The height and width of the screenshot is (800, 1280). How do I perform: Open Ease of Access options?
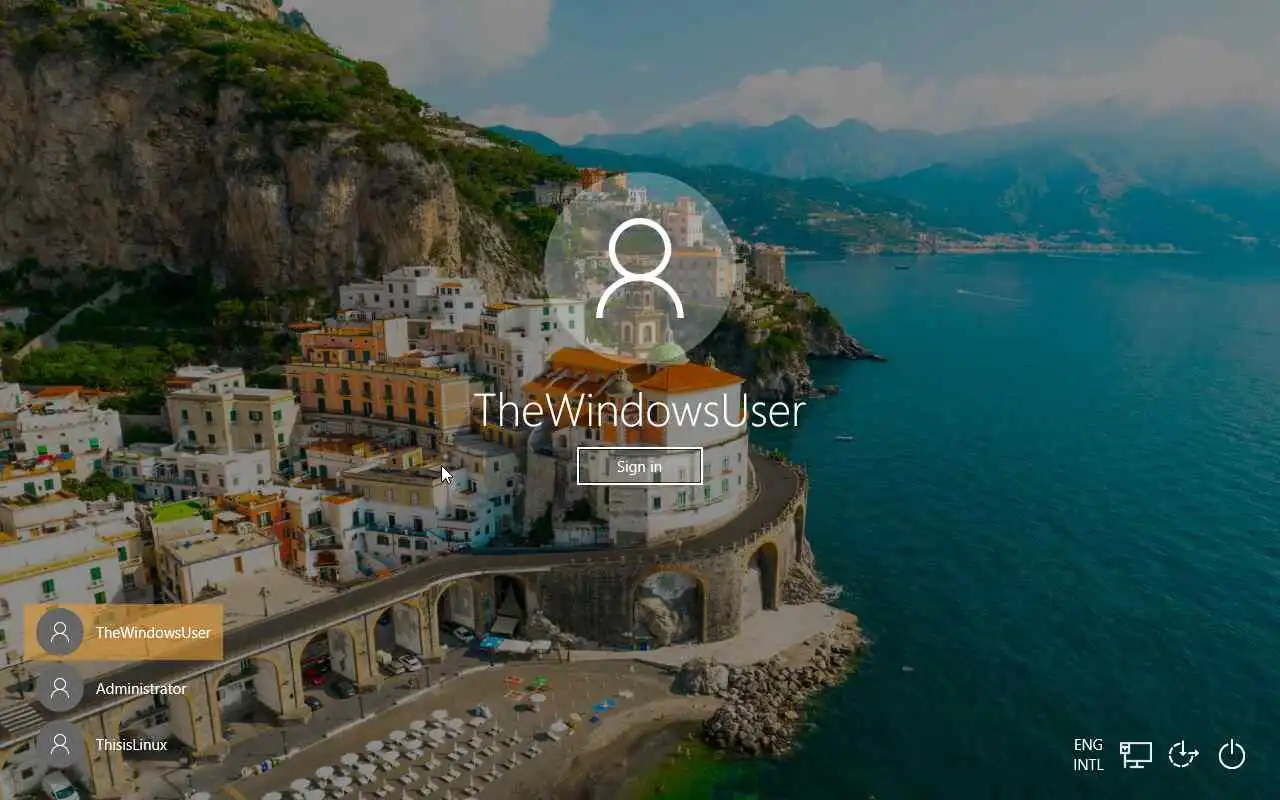[x=1183, y=754]
